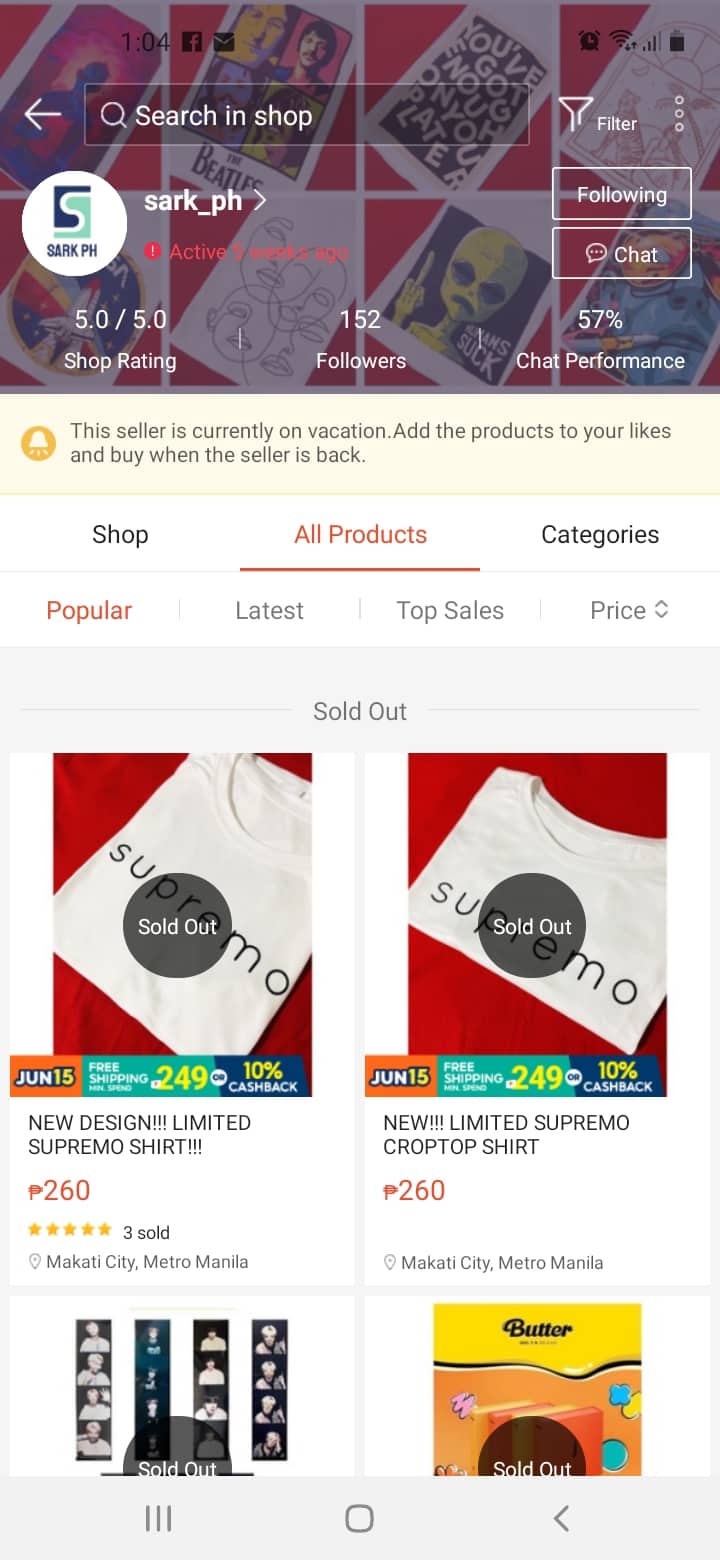Sort products by Price

(628, 611)
